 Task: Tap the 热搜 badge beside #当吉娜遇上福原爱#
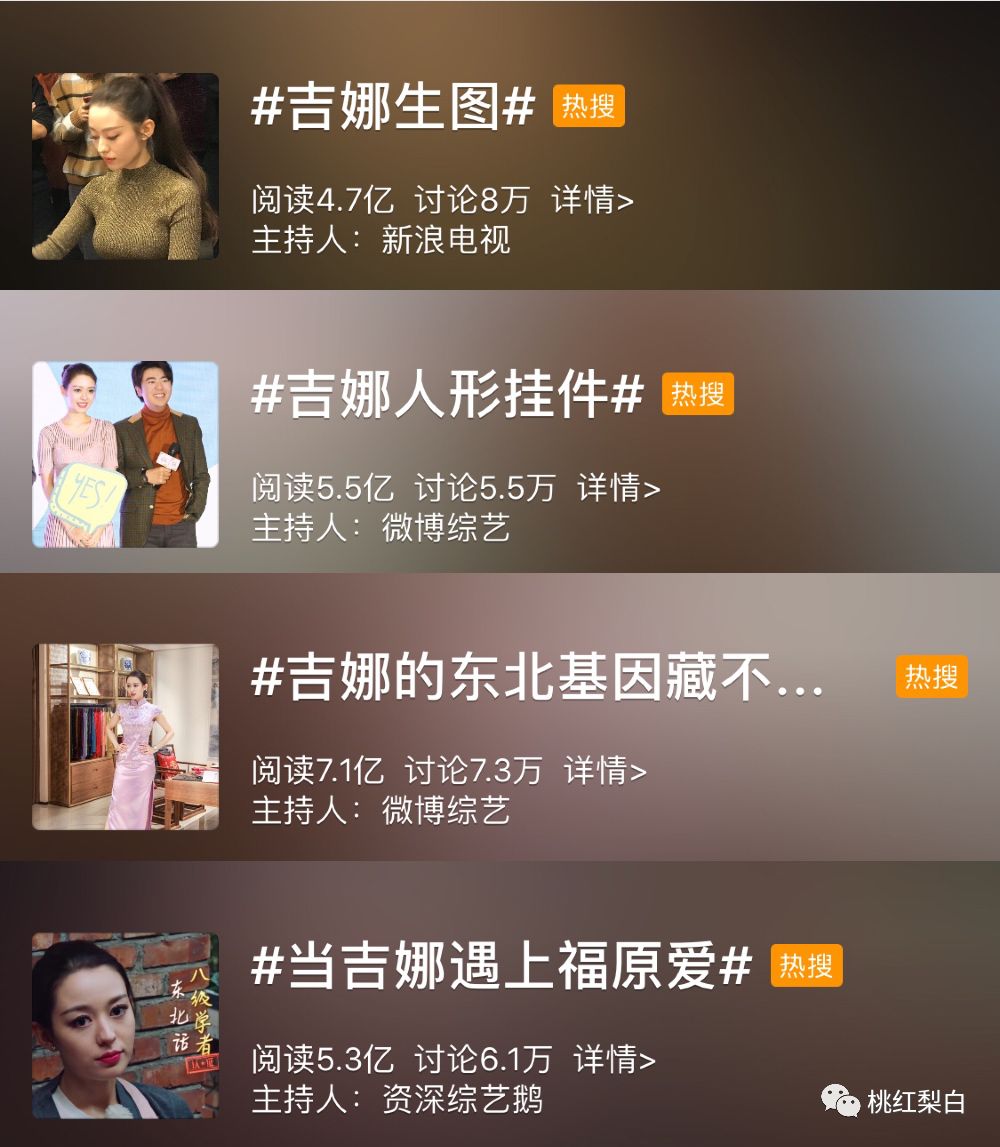click(805, 964)
